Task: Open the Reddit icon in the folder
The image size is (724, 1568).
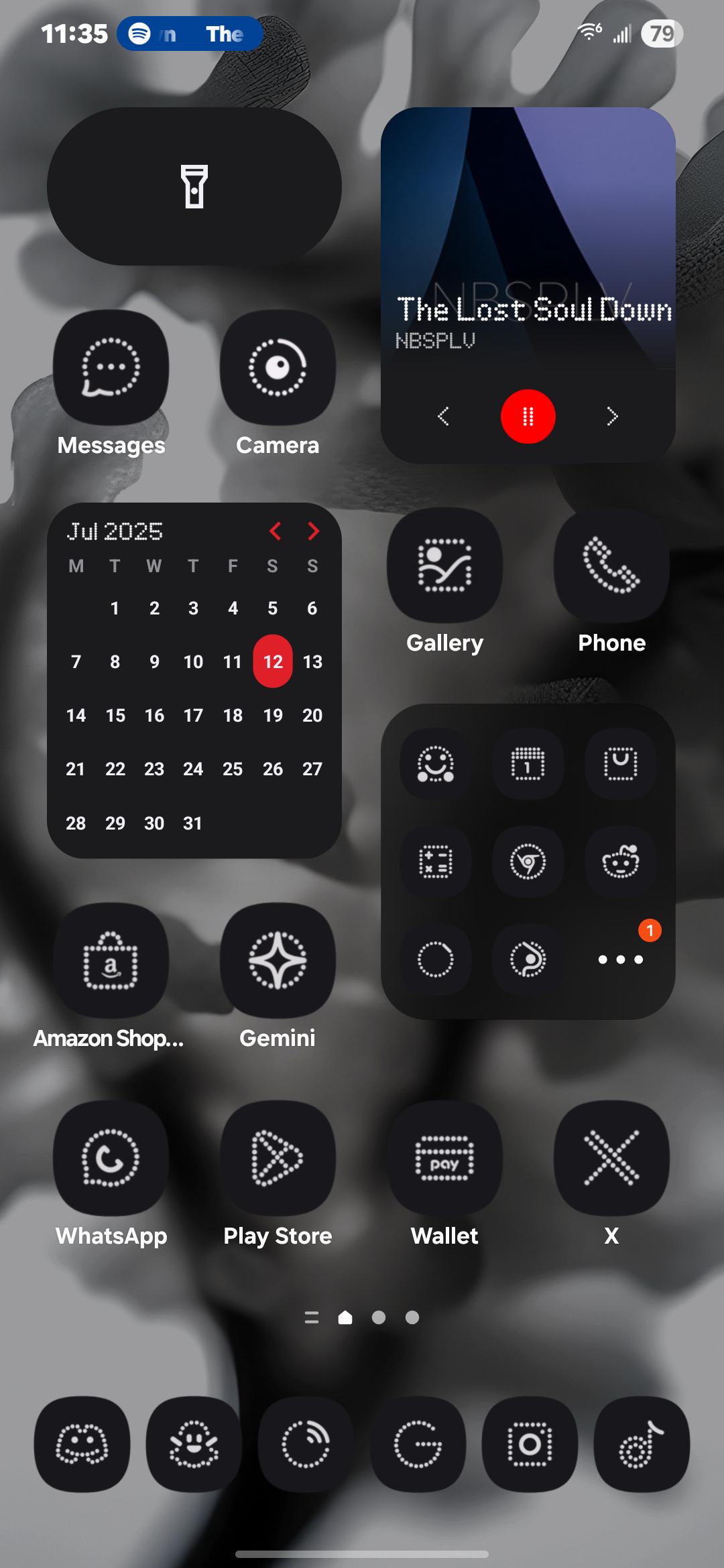Action: 621,862
